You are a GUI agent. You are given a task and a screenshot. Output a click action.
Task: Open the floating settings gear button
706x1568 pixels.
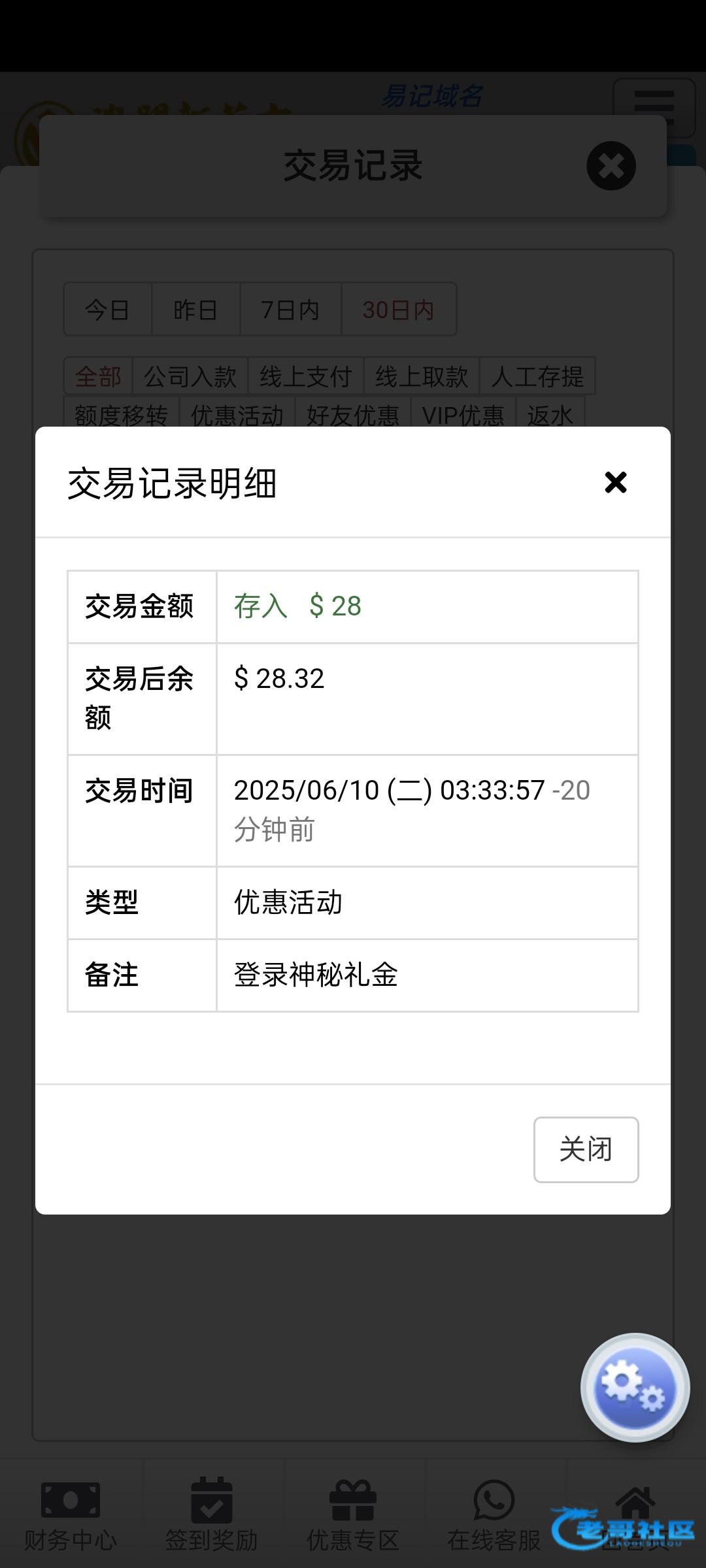(635, 1388)
